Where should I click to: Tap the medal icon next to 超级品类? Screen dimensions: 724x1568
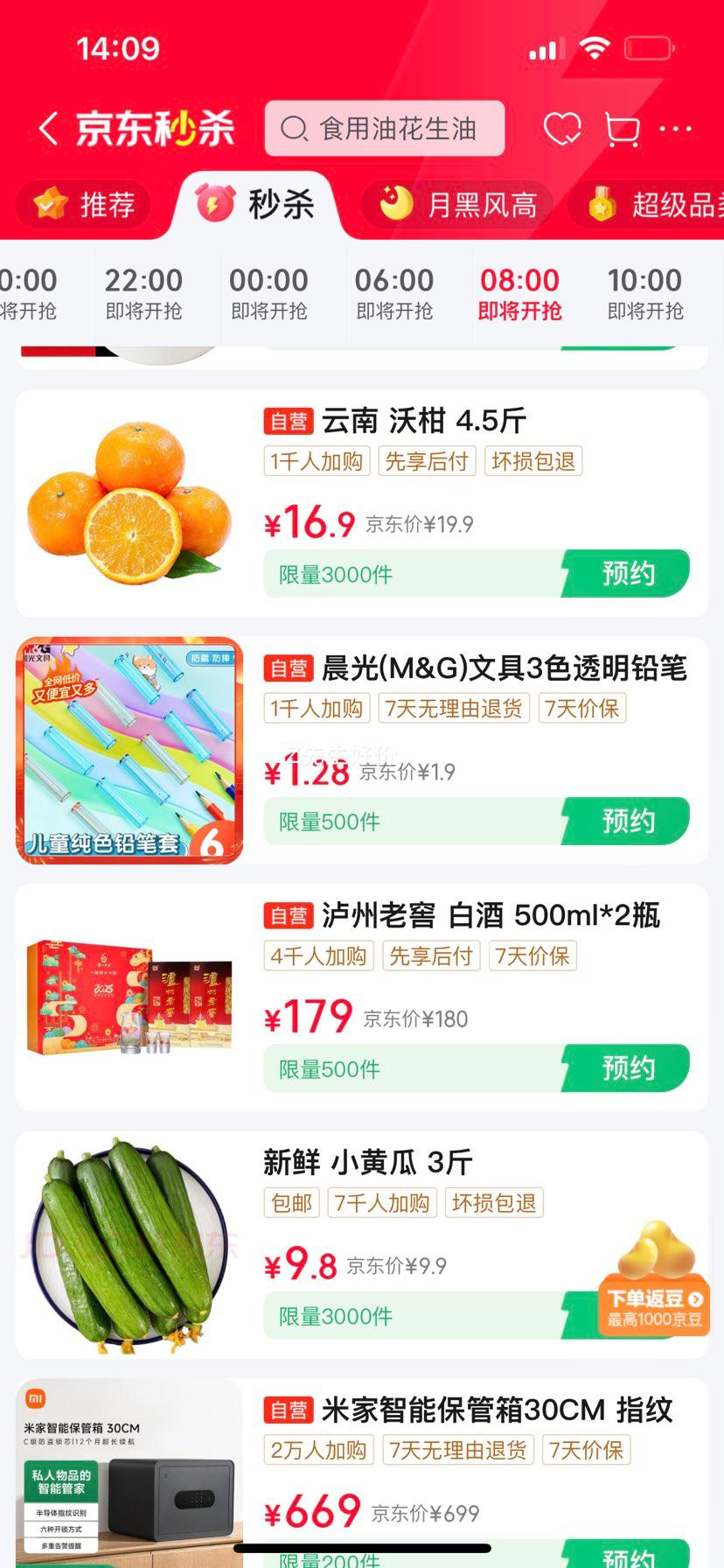pos(599,203)
